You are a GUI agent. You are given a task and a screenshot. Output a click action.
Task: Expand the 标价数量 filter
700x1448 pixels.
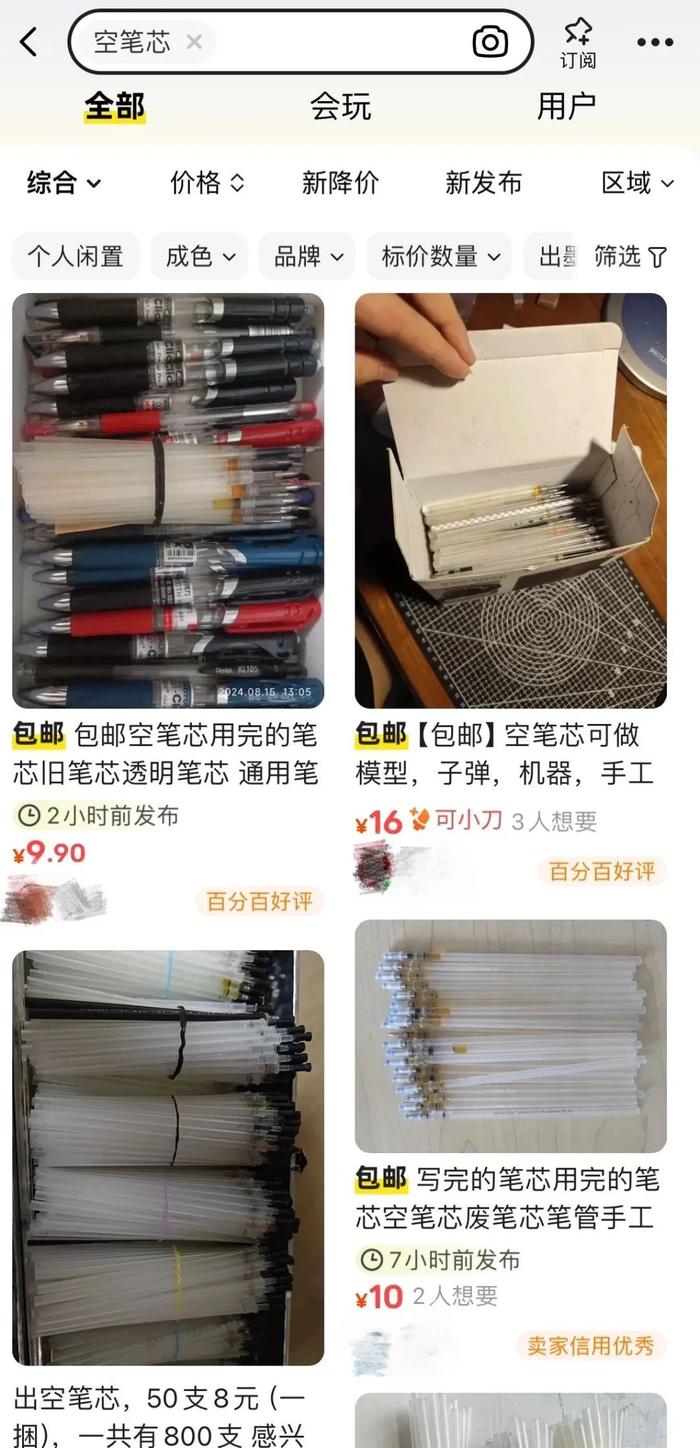[439, 257]
